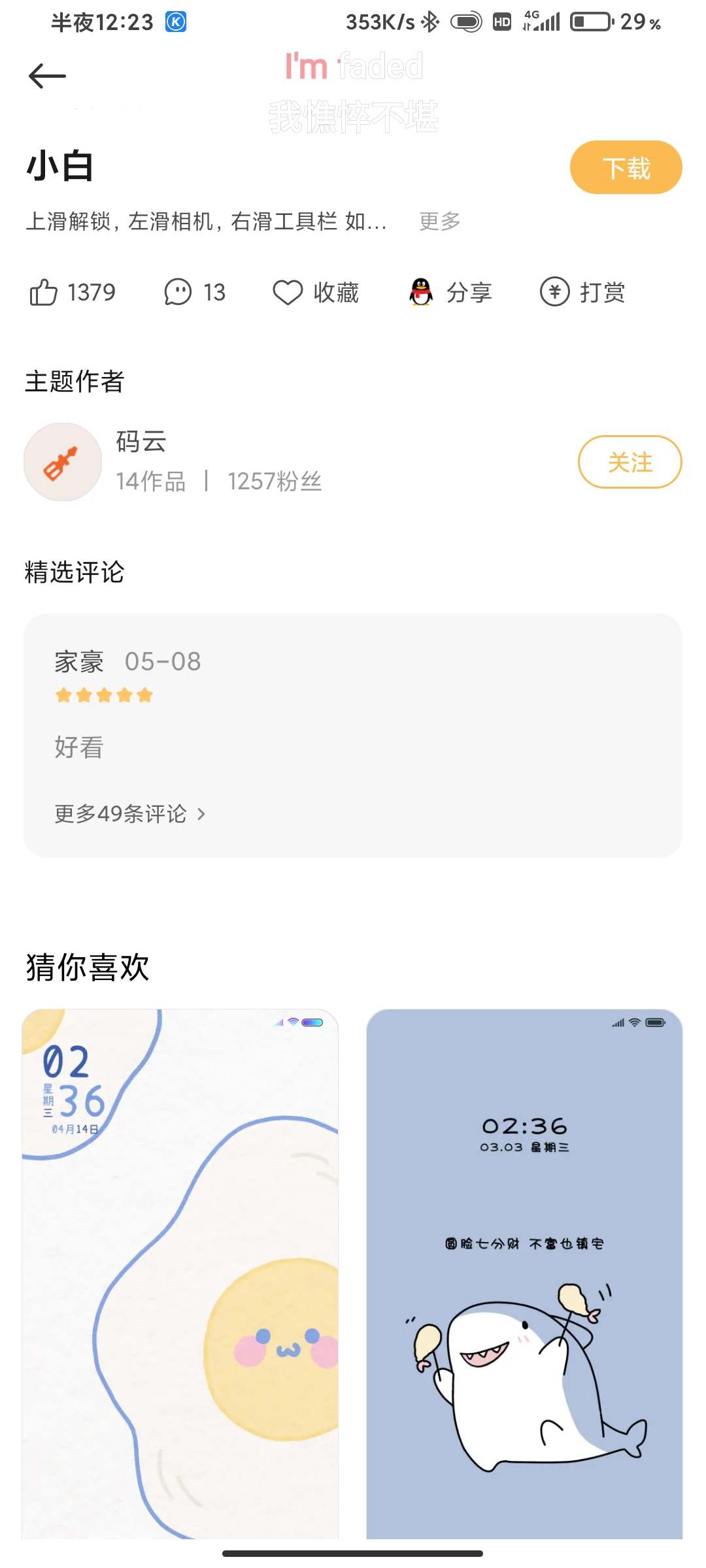Follow author 码云 with 关注
The width and height of the screenshot is (706, 1568).
pyautogui.click(x=630, y=462)
